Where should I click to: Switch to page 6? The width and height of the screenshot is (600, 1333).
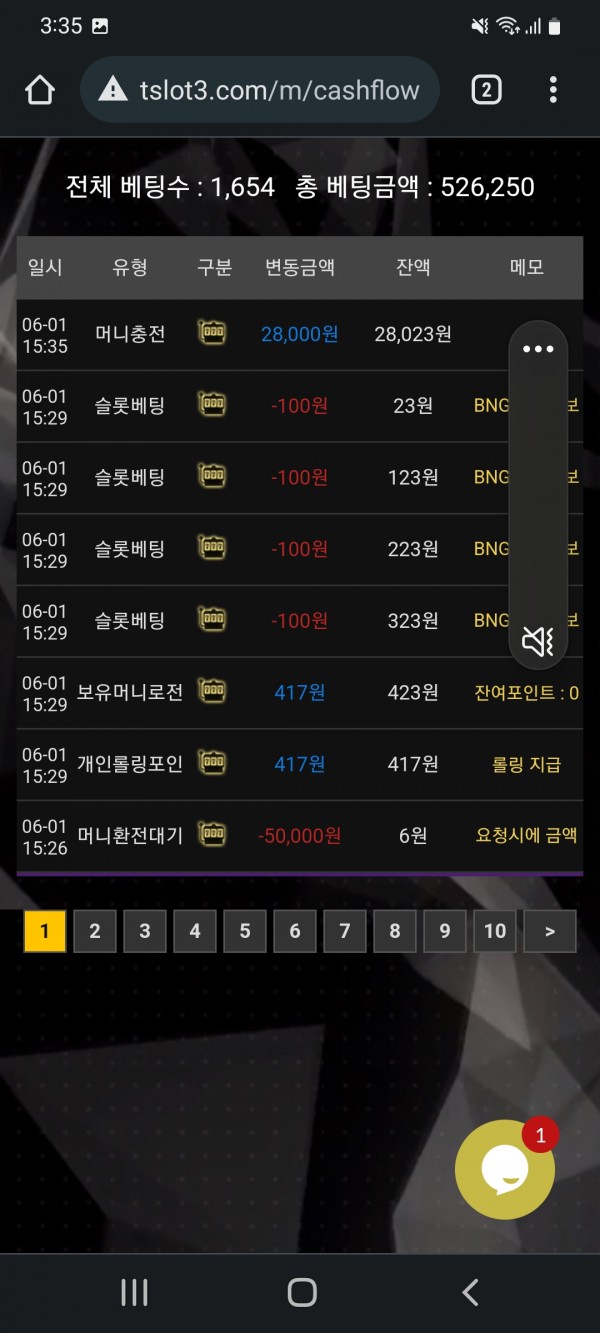295,931
